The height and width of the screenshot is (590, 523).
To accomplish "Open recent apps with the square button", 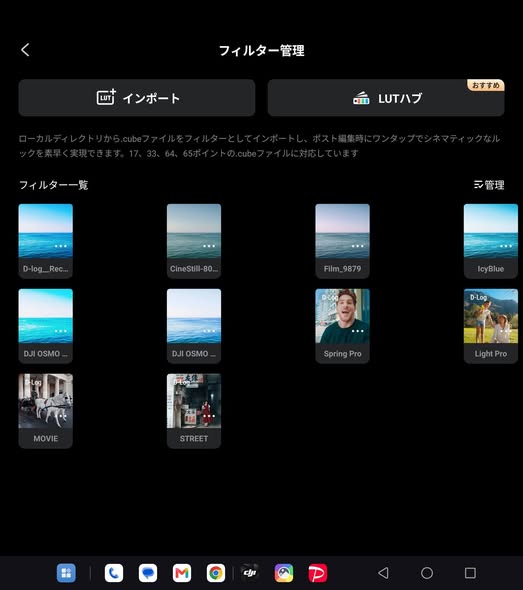I will pos(470,573).
